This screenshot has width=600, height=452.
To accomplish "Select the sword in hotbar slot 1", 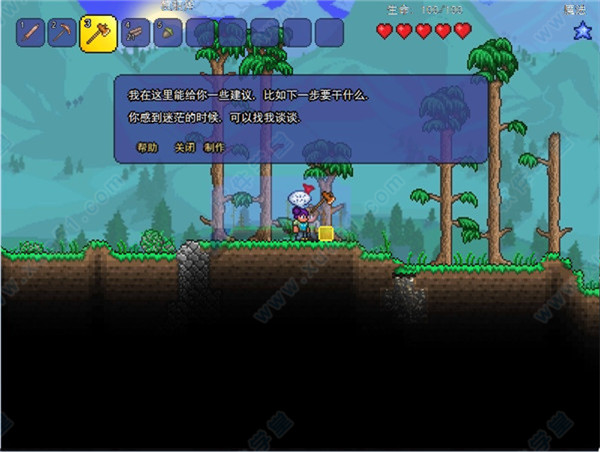I will coord(32,33).
